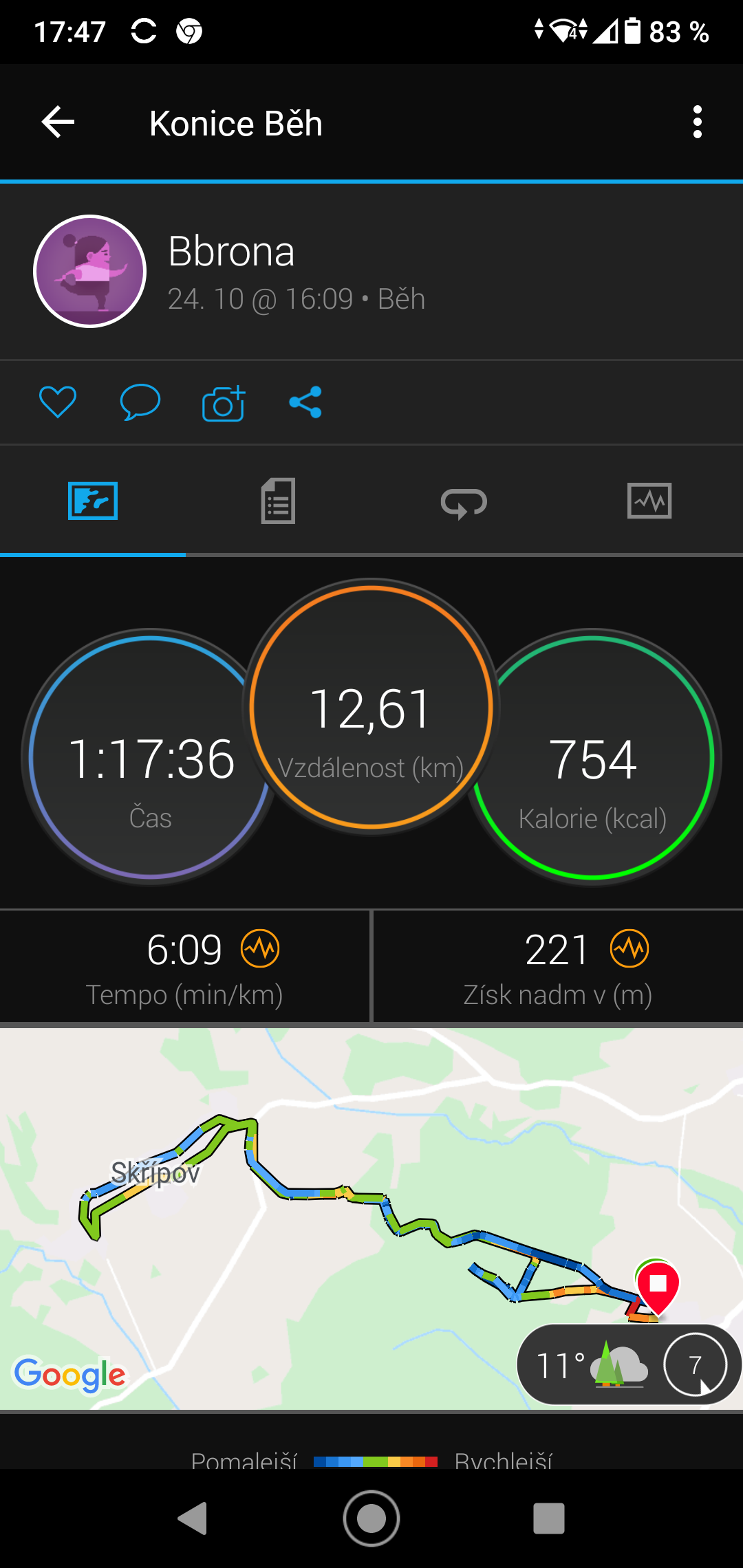This screenshot has height=1568, width=743.
Task: Share the Konice Běh activity
Action: click(x=305, y=402)
